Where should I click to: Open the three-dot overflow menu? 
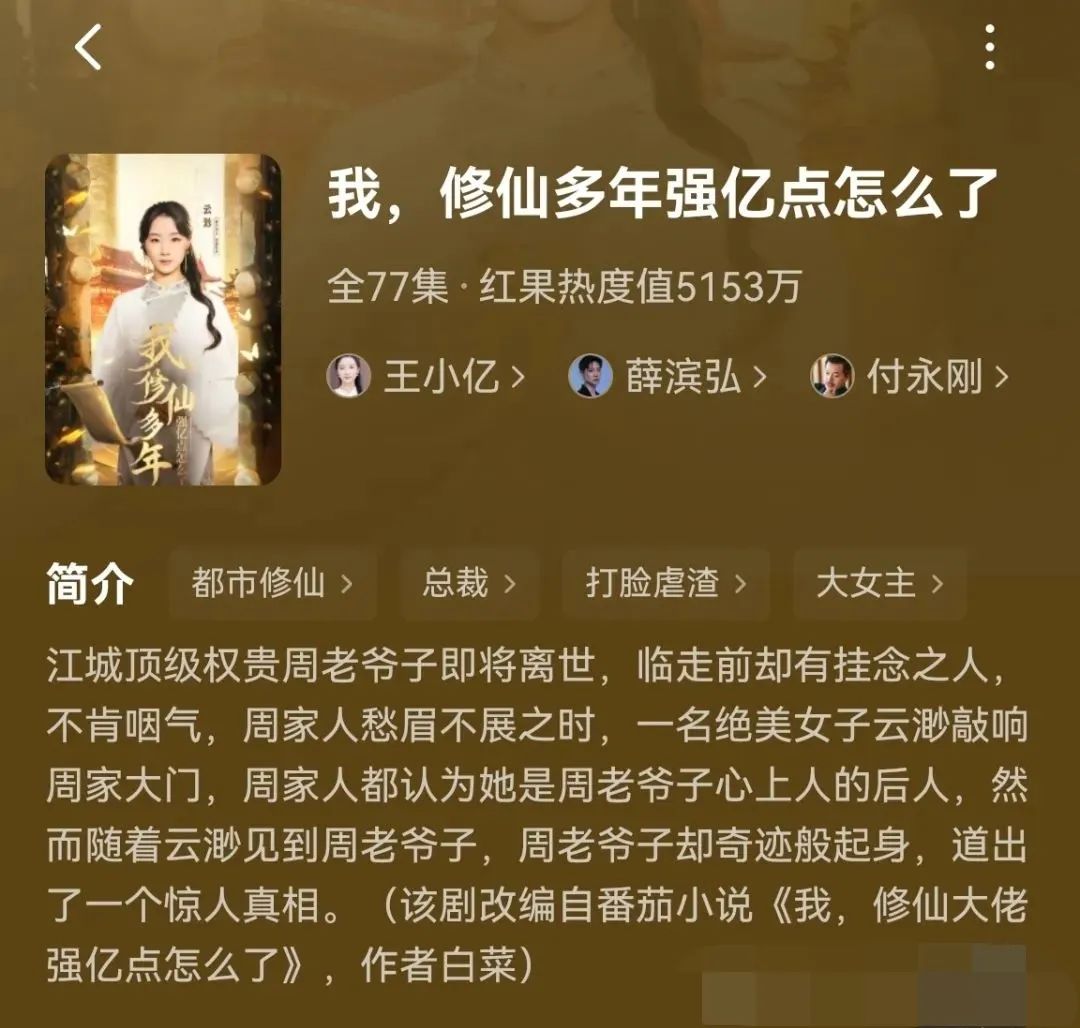pos(989,48)
